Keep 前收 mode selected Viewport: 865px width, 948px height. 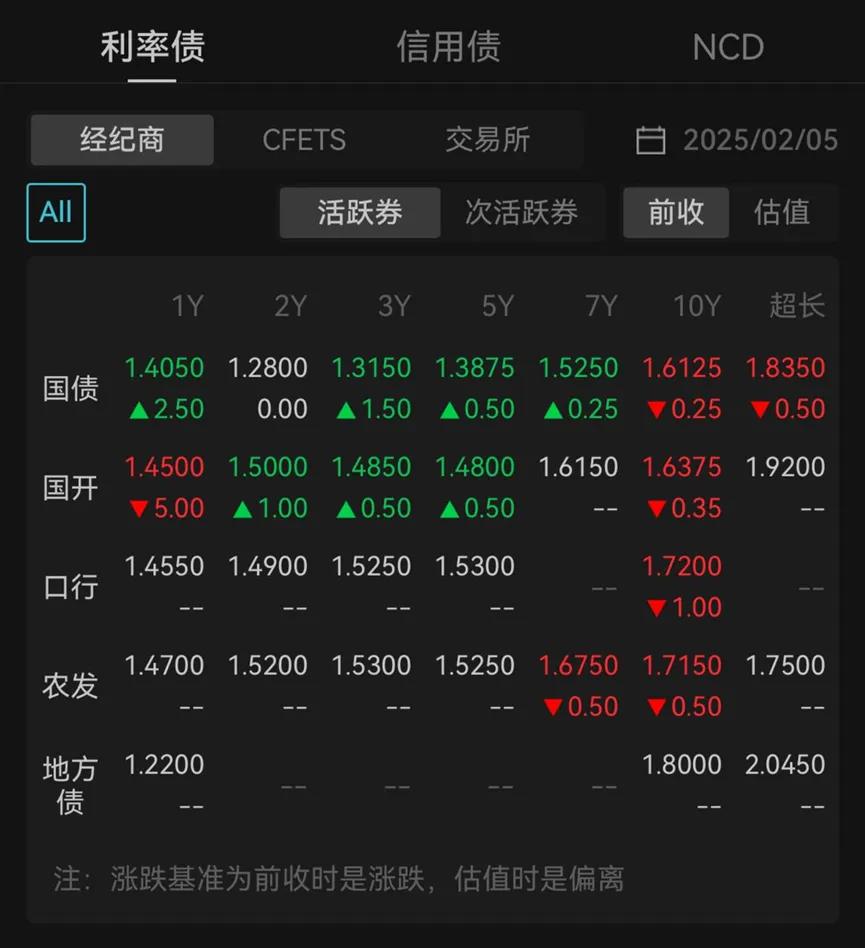coord(676,212)
